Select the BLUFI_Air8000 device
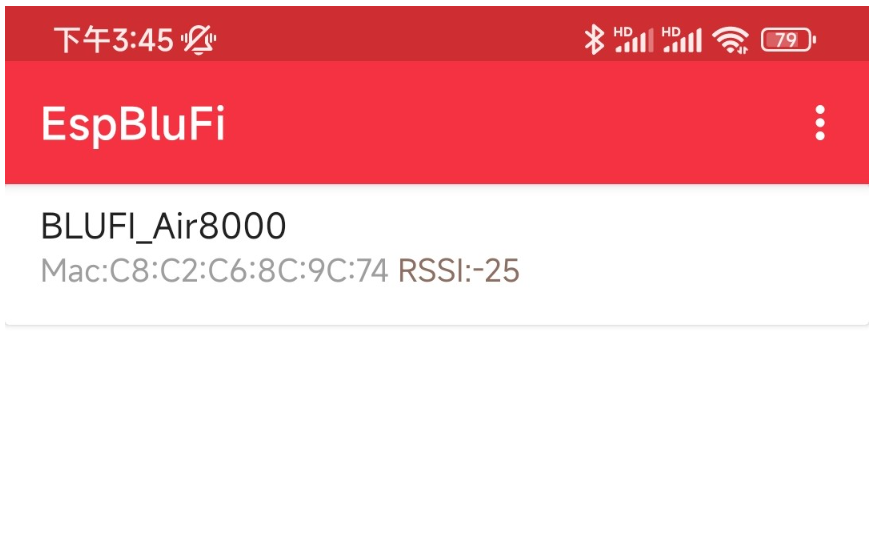871x541 pixels. pyautogui.click(x=280, y=248)
